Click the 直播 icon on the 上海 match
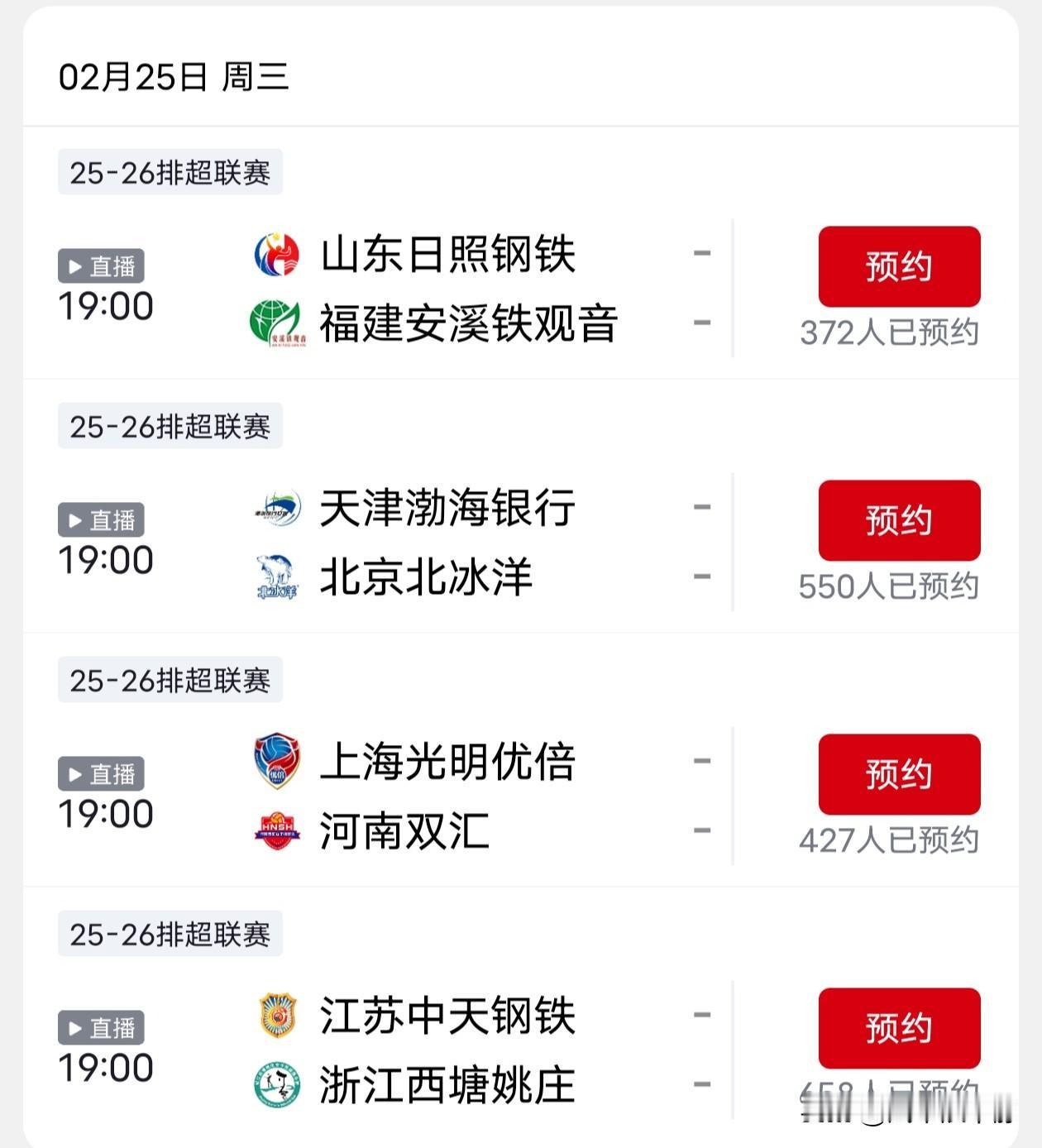The image size is (1042, 1148). (x=101, y=774)
